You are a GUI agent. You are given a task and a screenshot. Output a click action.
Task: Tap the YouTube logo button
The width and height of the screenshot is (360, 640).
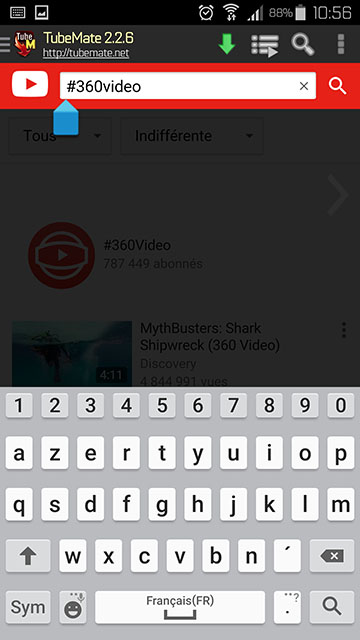point(30,84)
